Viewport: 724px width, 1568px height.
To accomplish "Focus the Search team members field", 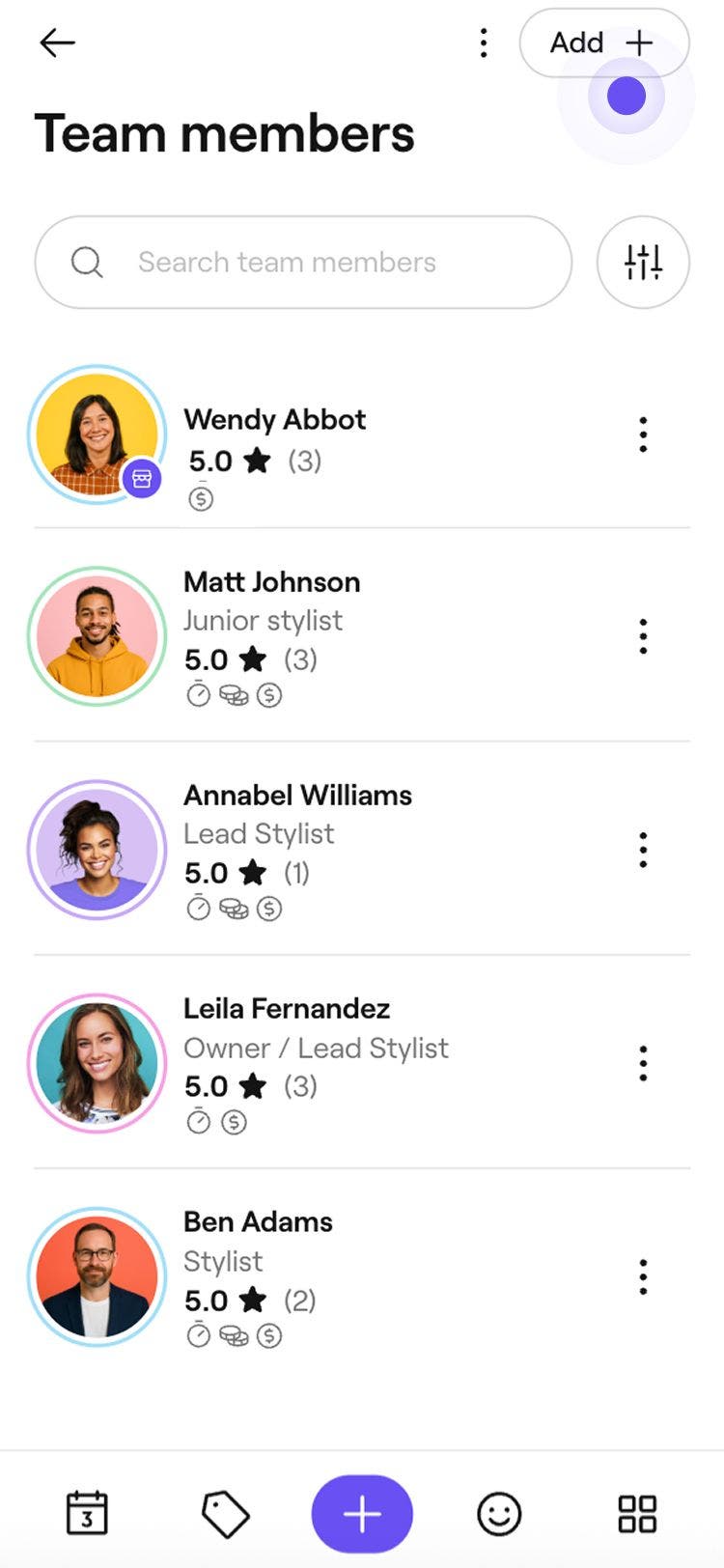I will click(303, 262).
